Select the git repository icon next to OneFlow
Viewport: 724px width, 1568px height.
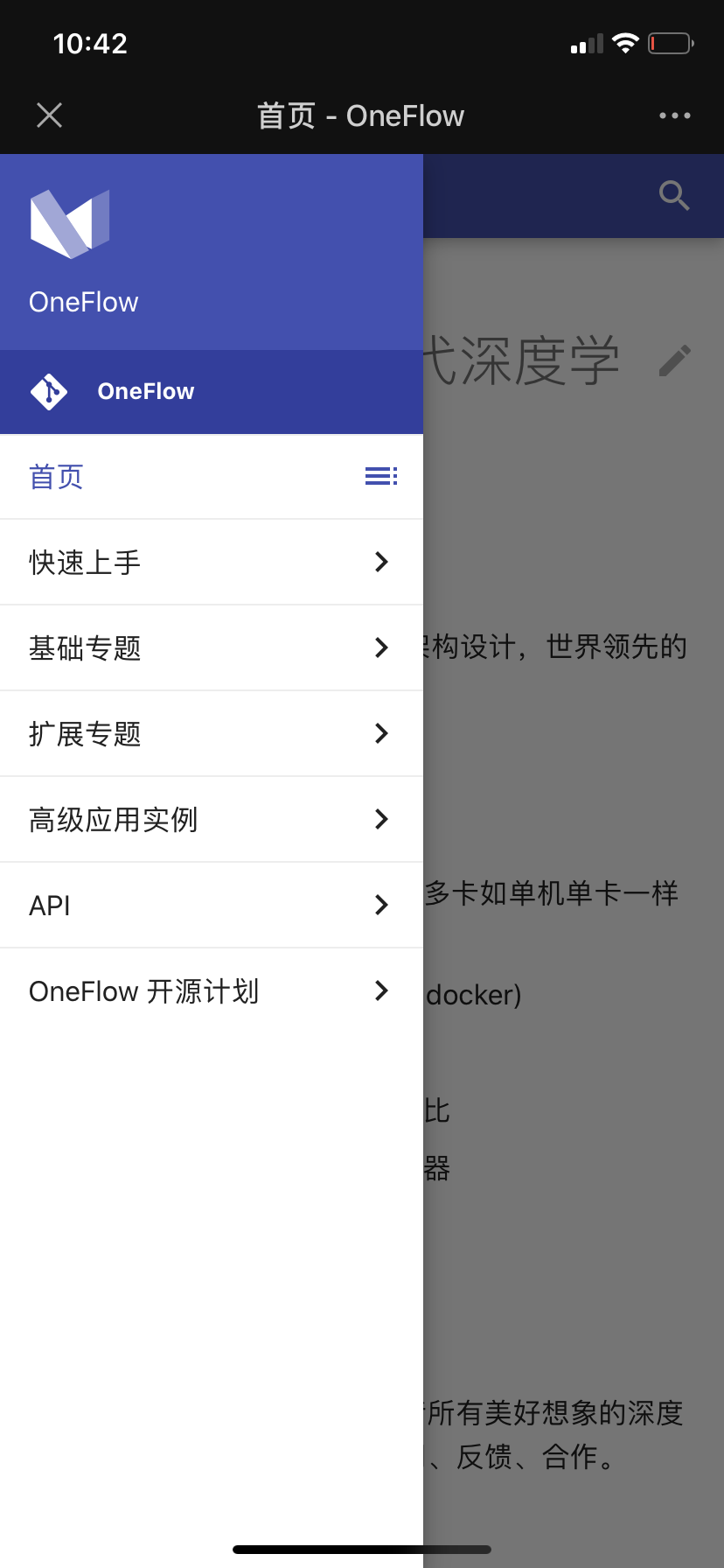pyautogui.click(x=50, y=391)
